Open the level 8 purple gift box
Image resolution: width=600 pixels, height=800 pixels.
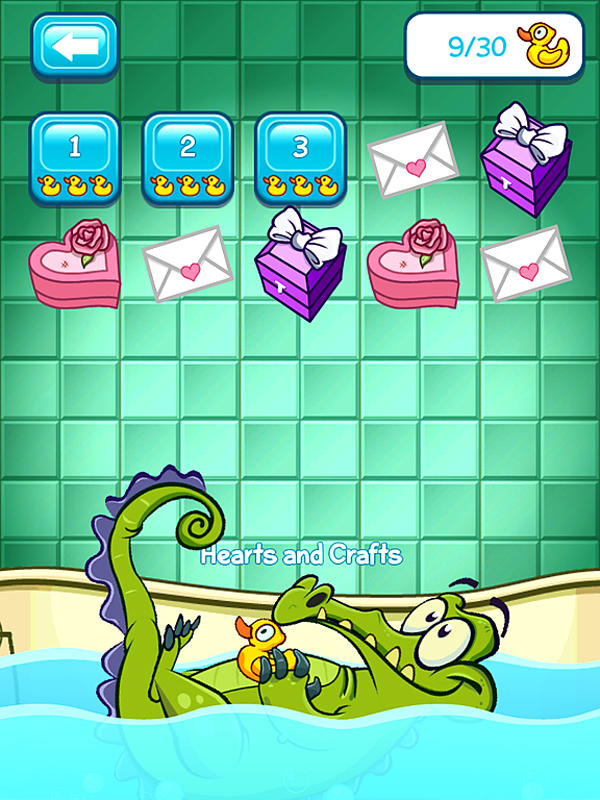(x=300, y=265)
